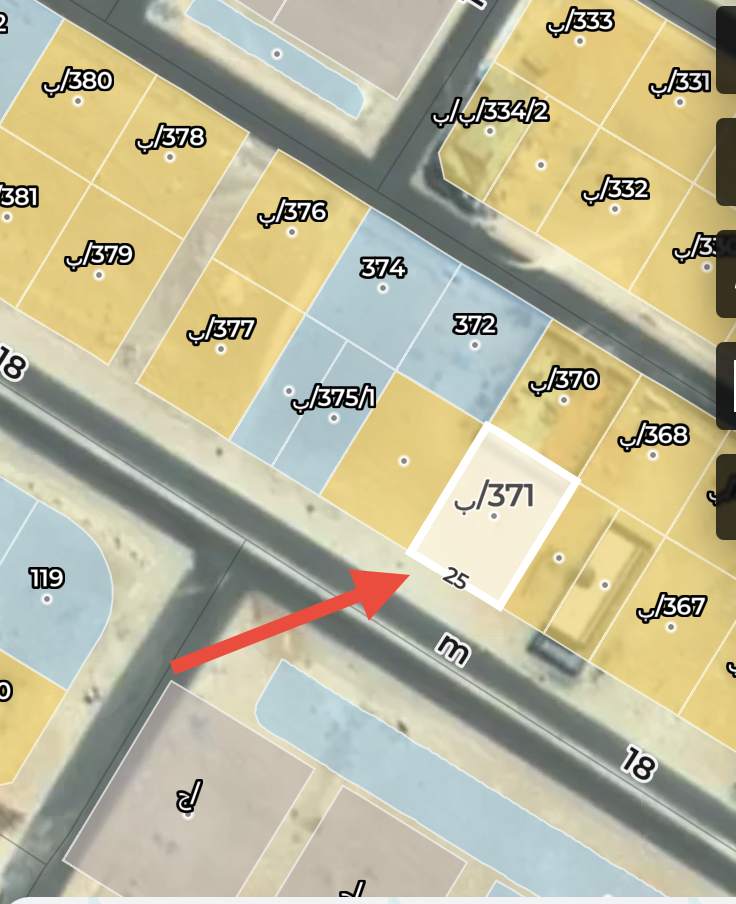Open parcel 376/ب details
The width and height of the screenshot is (736, 904).
[292, 231]
